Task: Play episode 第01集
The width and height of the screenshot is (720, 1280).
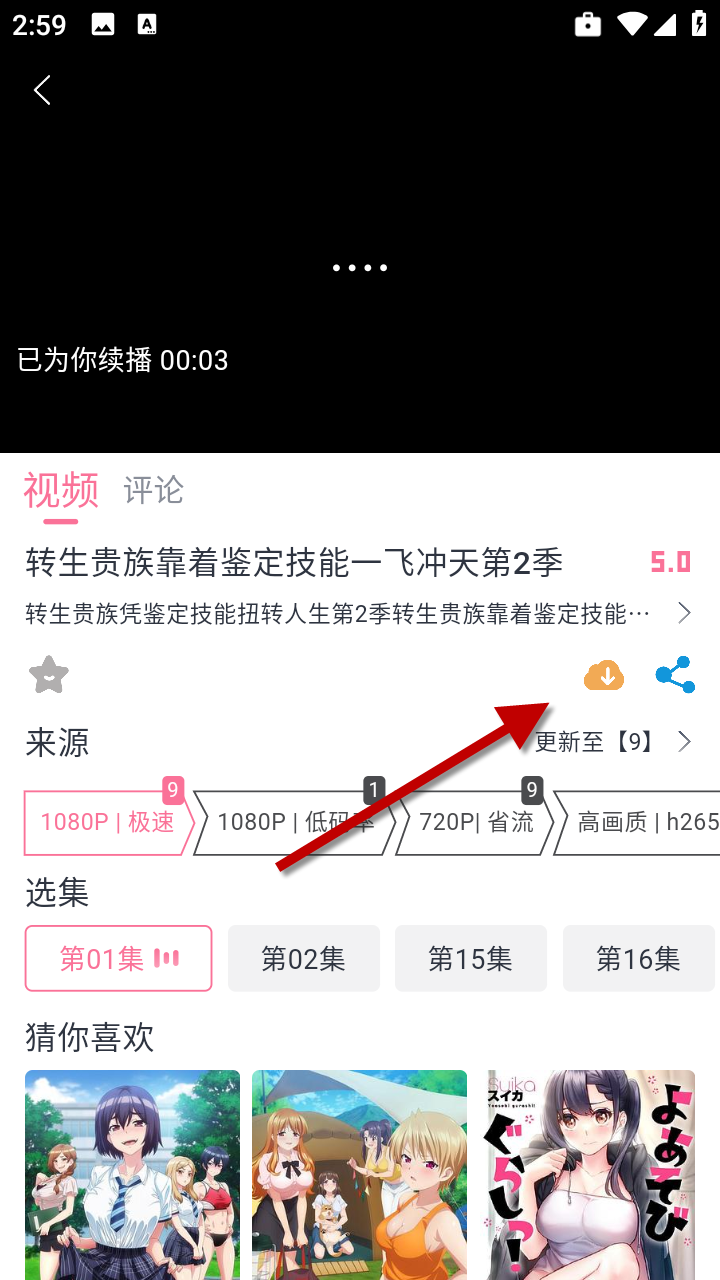Action: click(x=118, y=958)
